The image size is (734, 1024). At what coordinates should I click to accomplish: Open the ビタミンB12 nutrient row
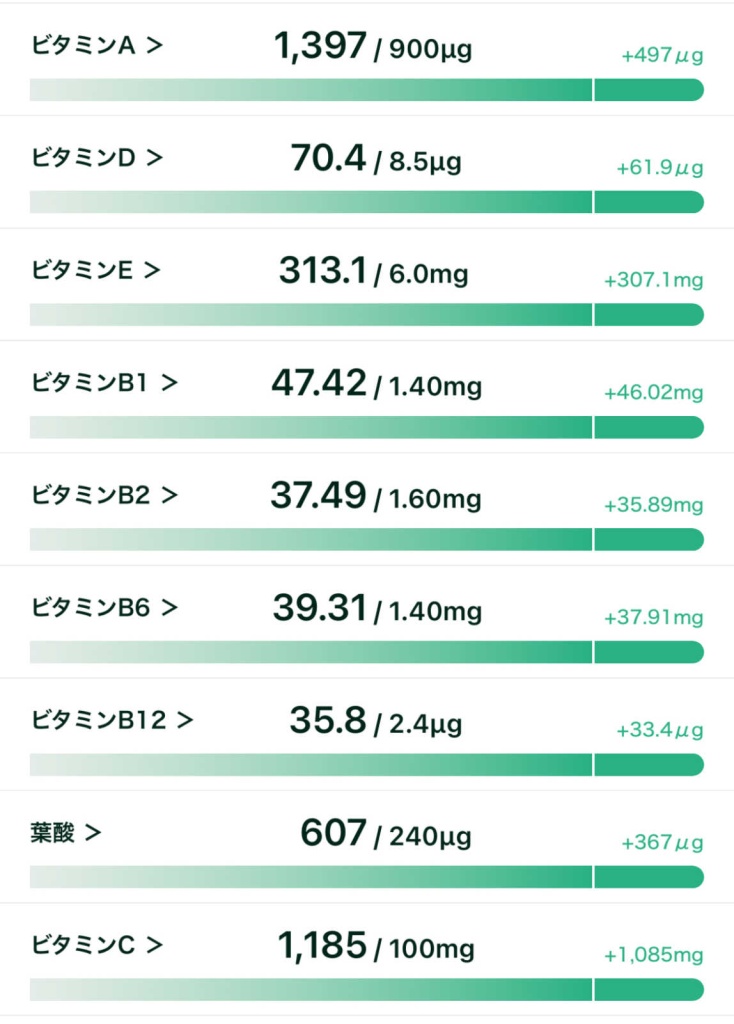pyautogui.click(x=112, y=719)
